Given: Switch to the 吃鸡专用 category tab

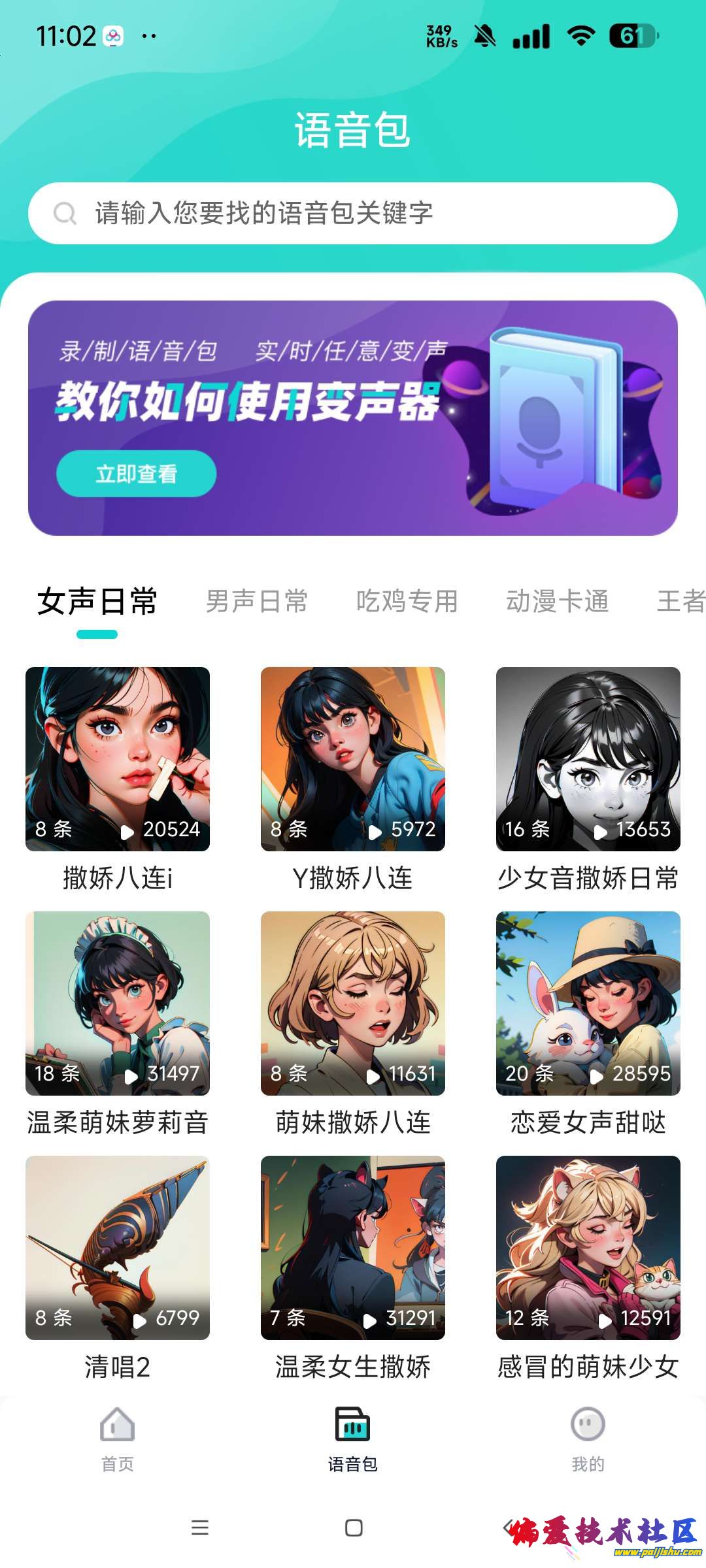Looking at the screenshot, I should click(x=407, y=601).
